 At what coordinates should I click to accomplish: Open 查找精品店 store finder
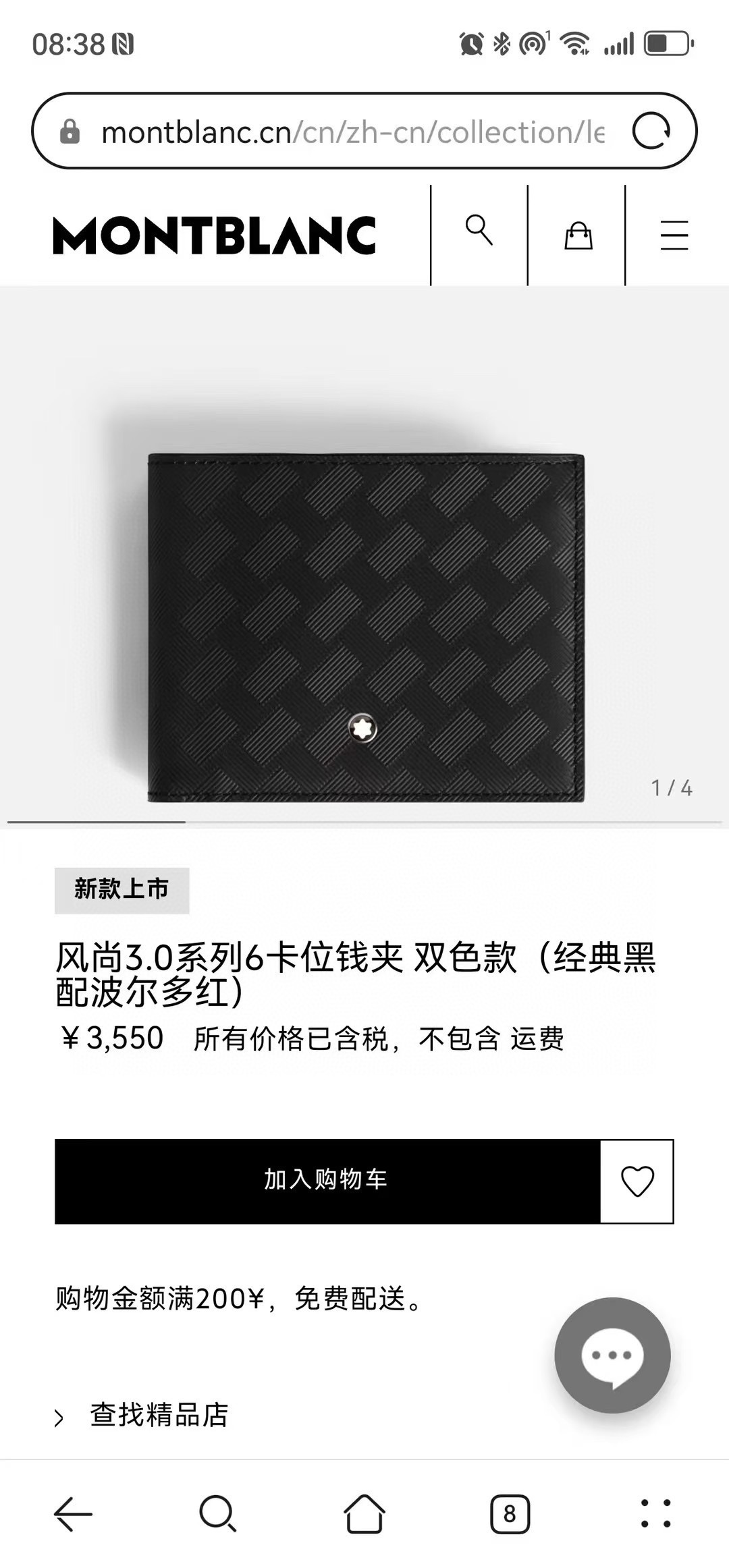point(159,1416)
